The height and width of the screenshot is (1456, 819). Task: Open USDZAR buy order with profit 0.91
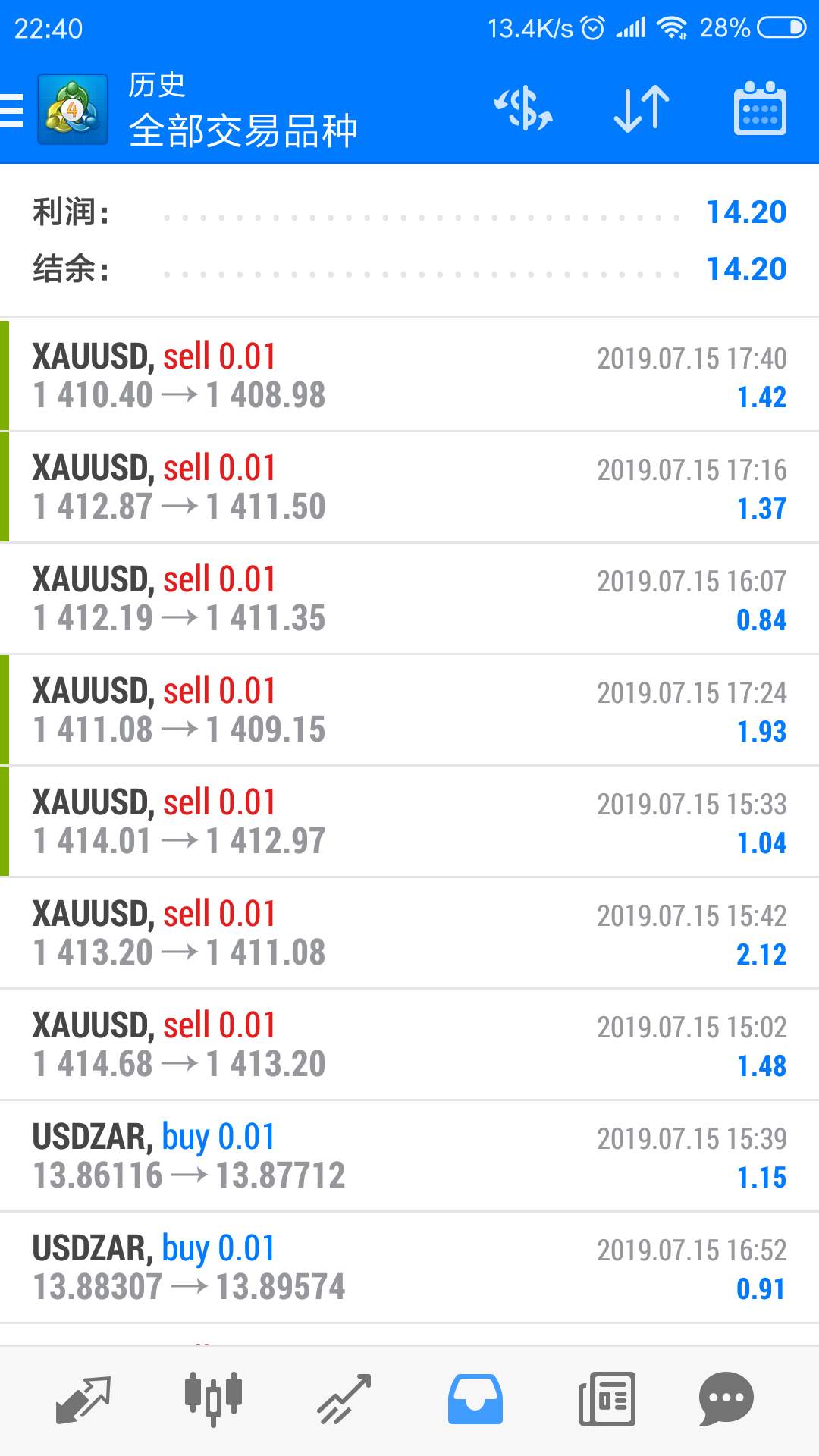tap(409, 1267)
